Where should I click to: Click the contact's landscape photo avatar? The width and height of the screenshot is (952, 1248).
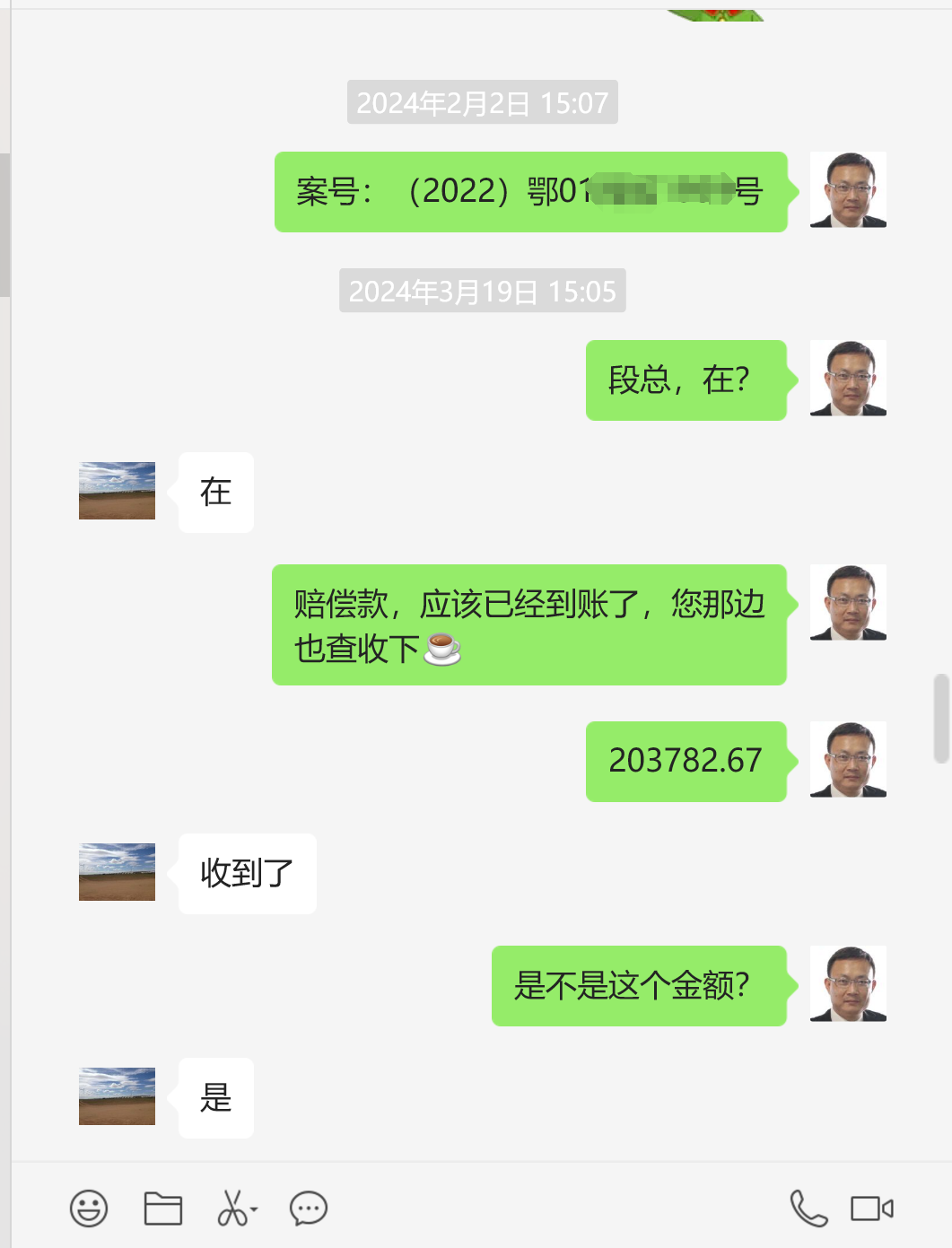tap(117, 493)
